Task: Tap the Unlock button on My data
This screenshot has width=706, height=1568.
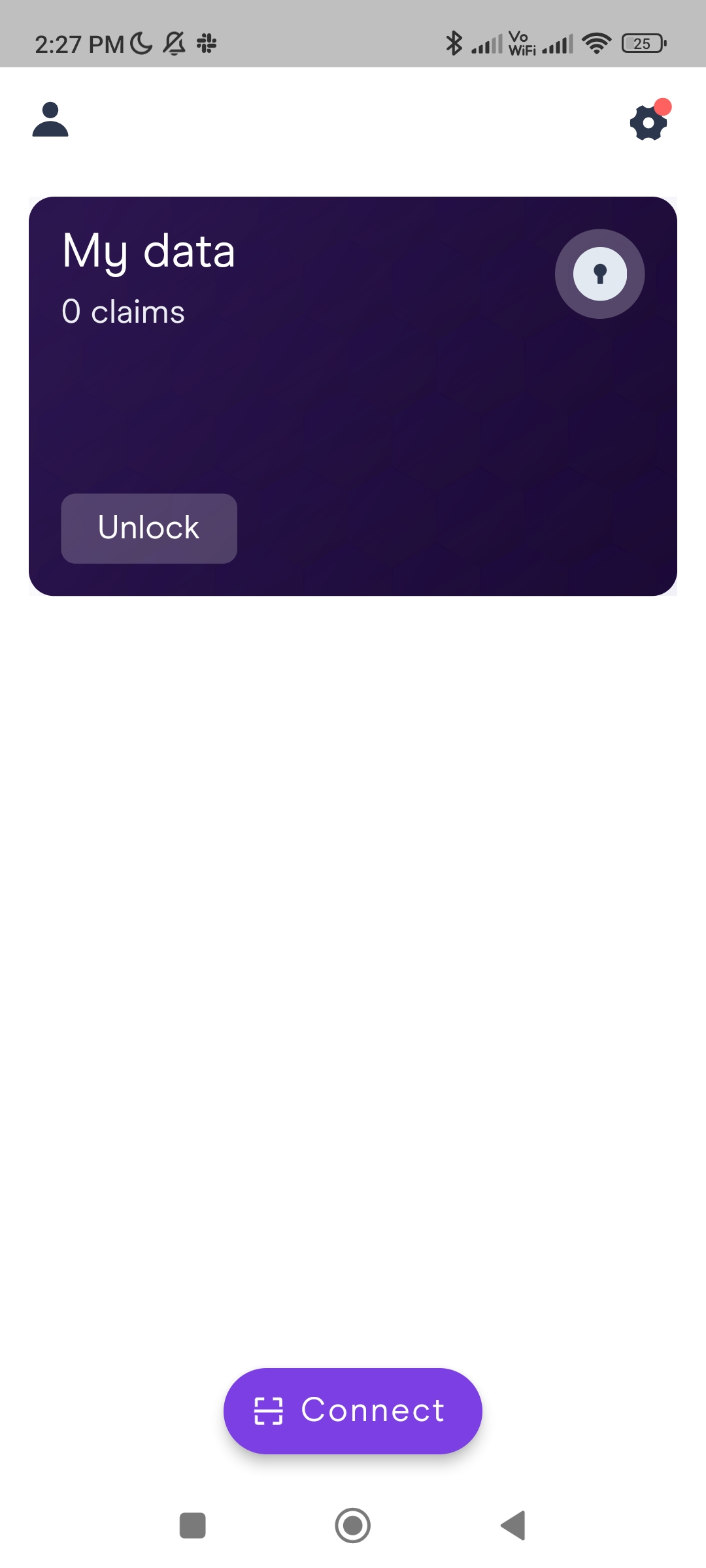Action: 149,528
